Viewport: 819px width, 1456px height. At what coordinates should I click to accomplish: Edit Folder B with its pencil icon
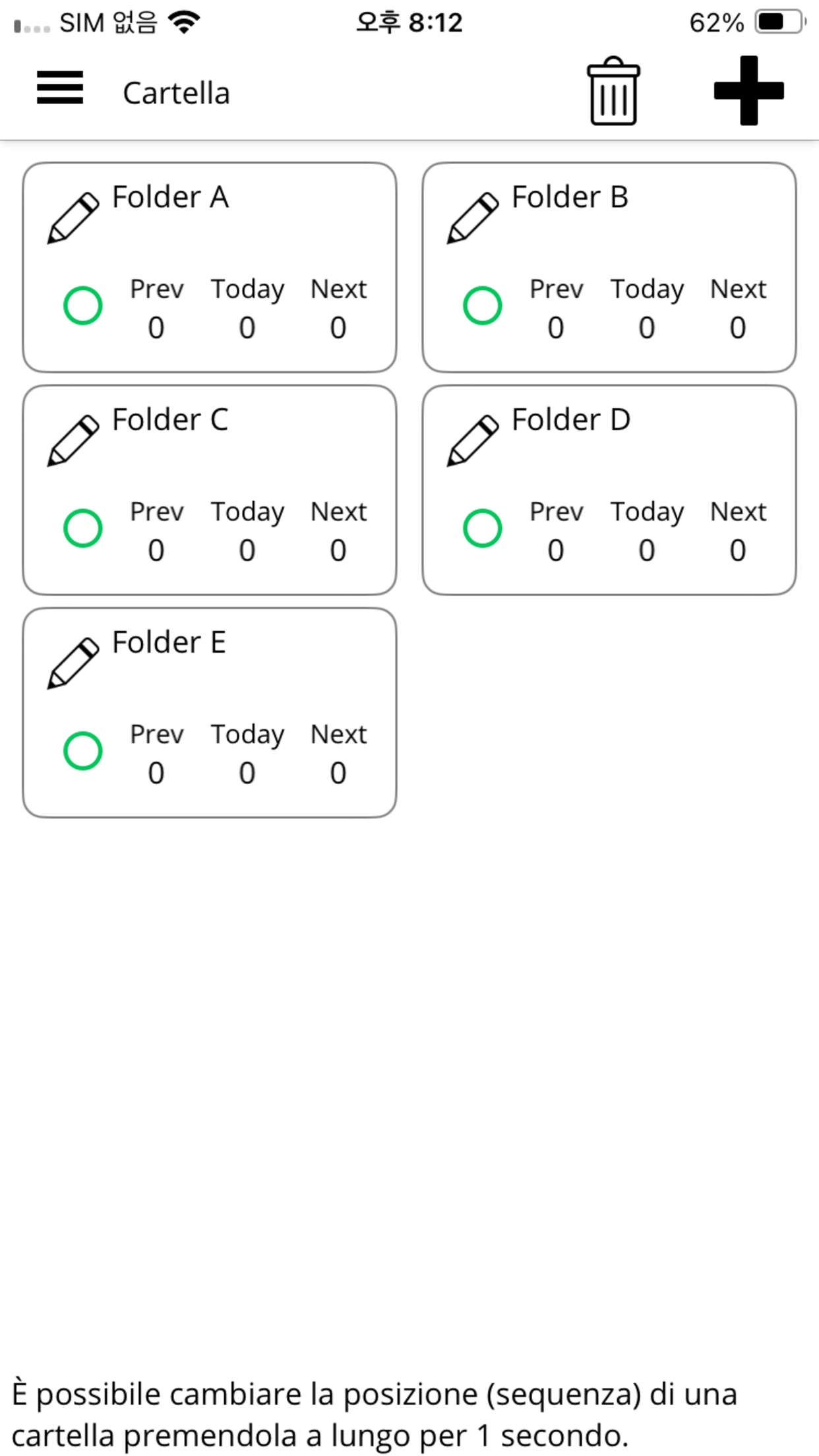click(473, 218)
